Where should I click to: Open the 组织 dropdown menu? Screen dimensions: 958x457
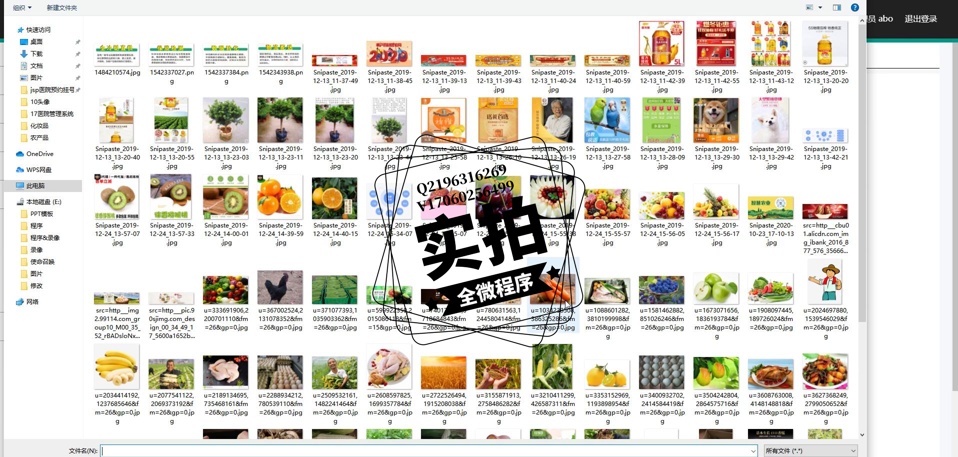point(20,7)
